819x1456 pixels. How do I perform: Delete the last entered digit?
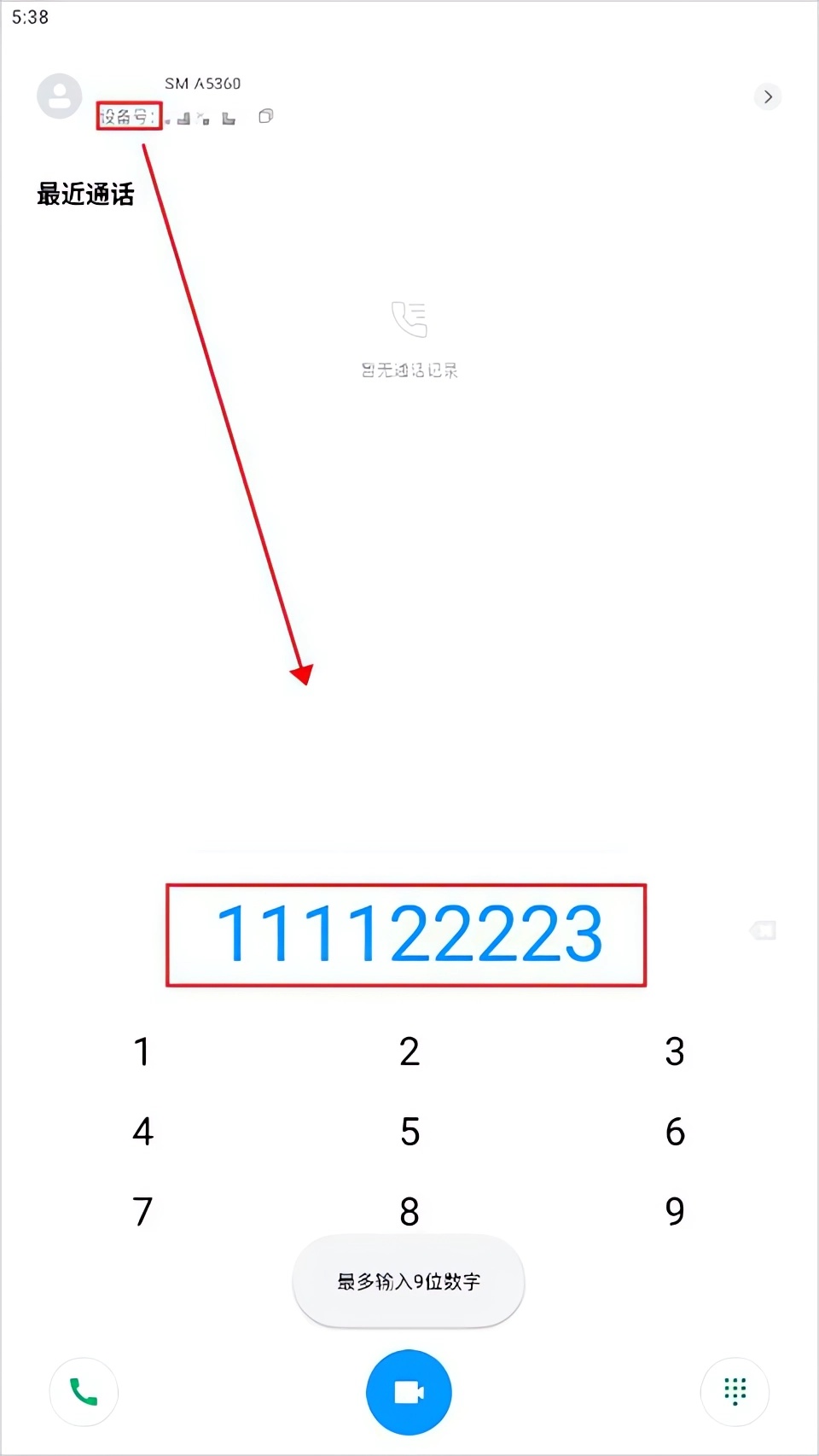764,930
